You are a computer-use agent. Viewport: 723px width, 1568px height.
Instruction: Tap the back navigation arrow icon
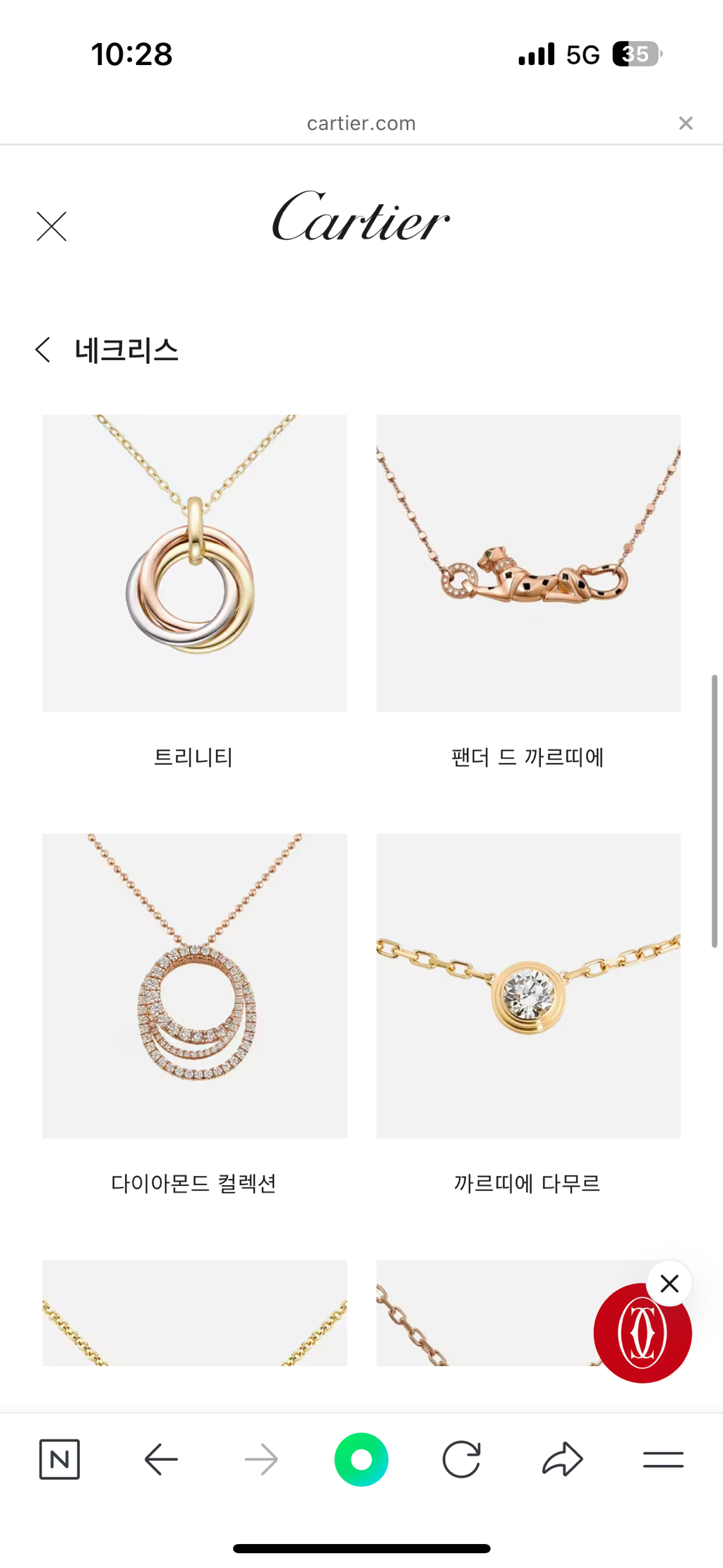click(x=160, y=1459)
